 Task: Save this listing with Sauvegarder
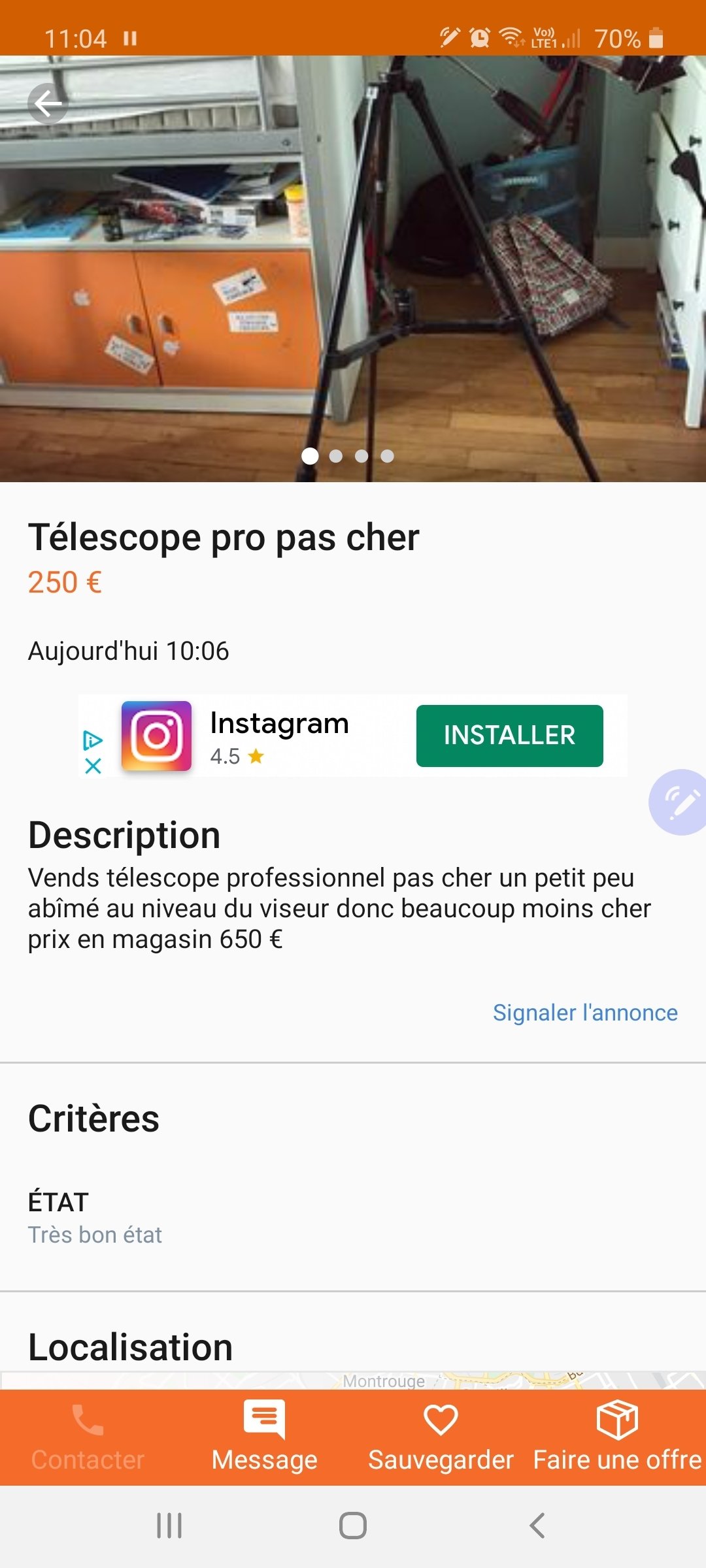(x=441, y=1437)
